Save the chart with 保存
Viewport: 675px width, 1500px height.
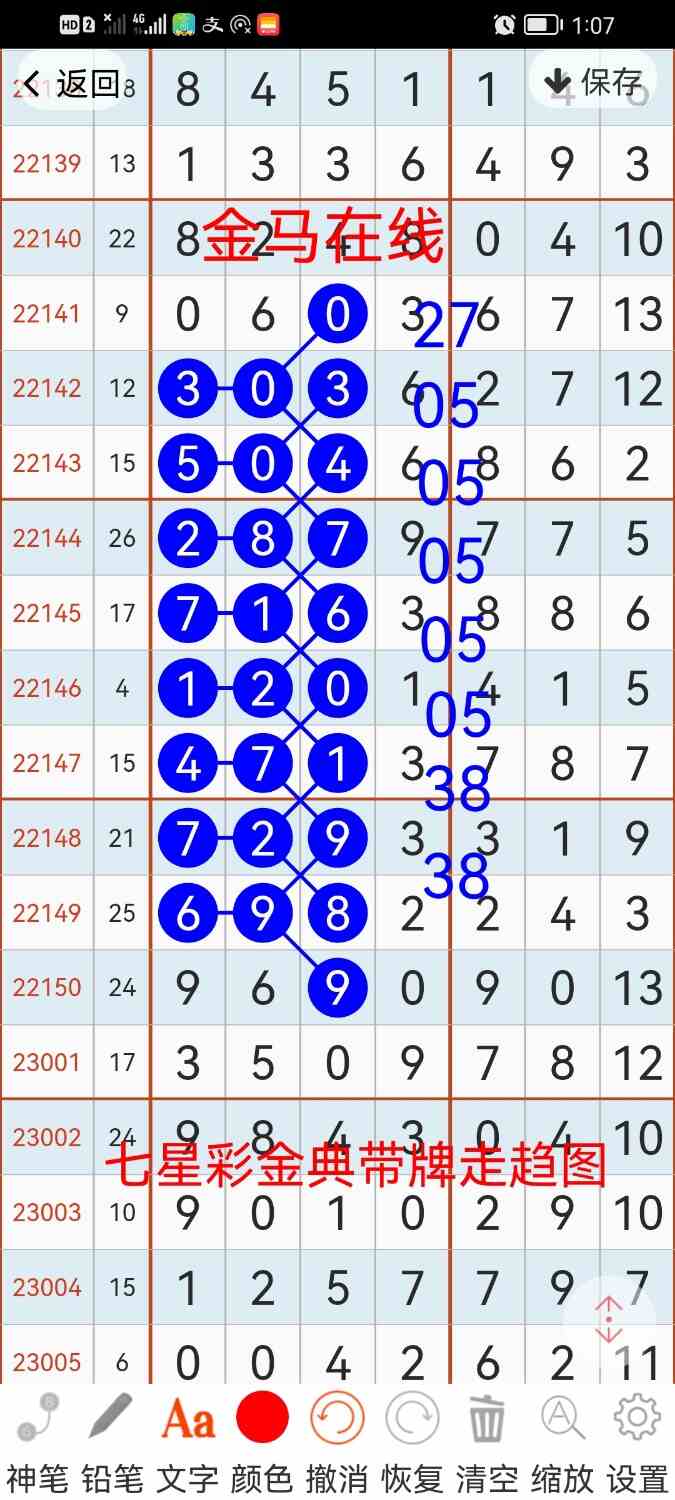pyautogui.click(x=593, y=82)
